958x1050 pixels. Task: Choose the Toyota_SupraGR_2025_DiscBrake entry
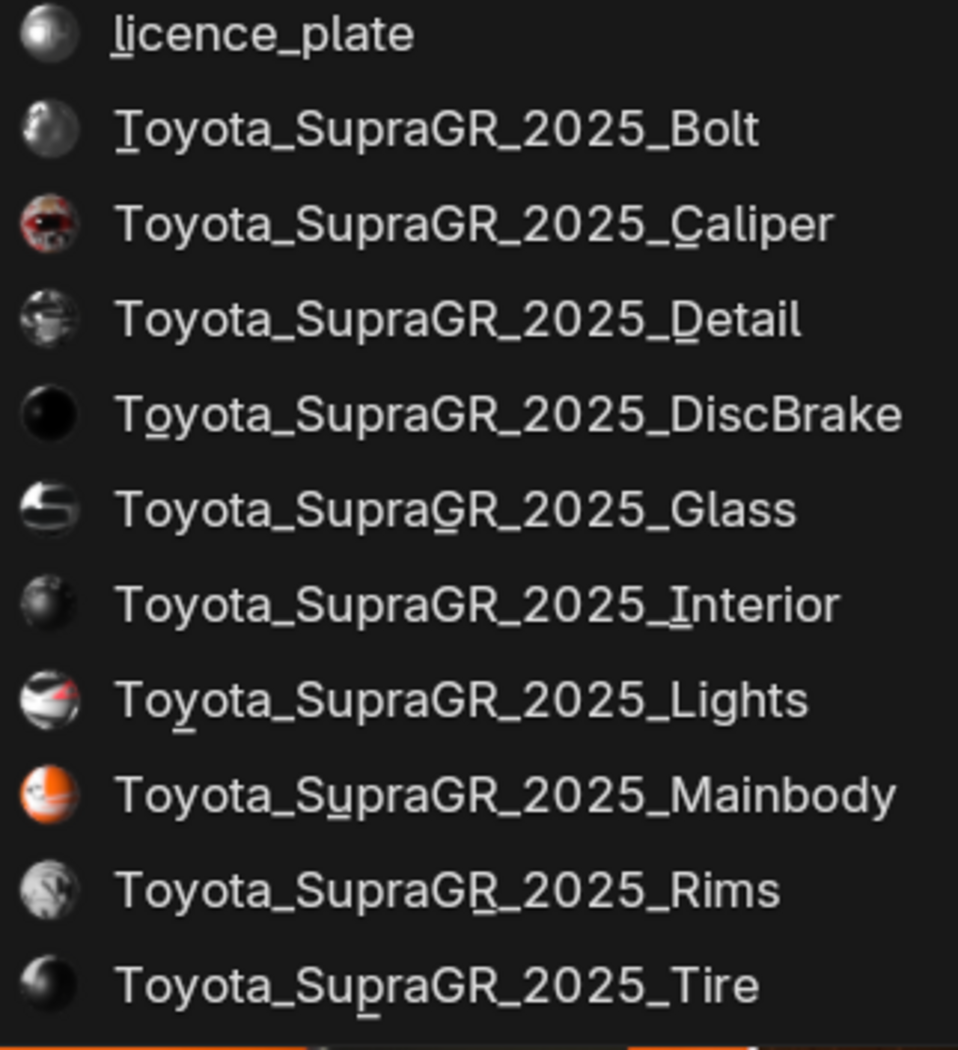tap(508, 415)
